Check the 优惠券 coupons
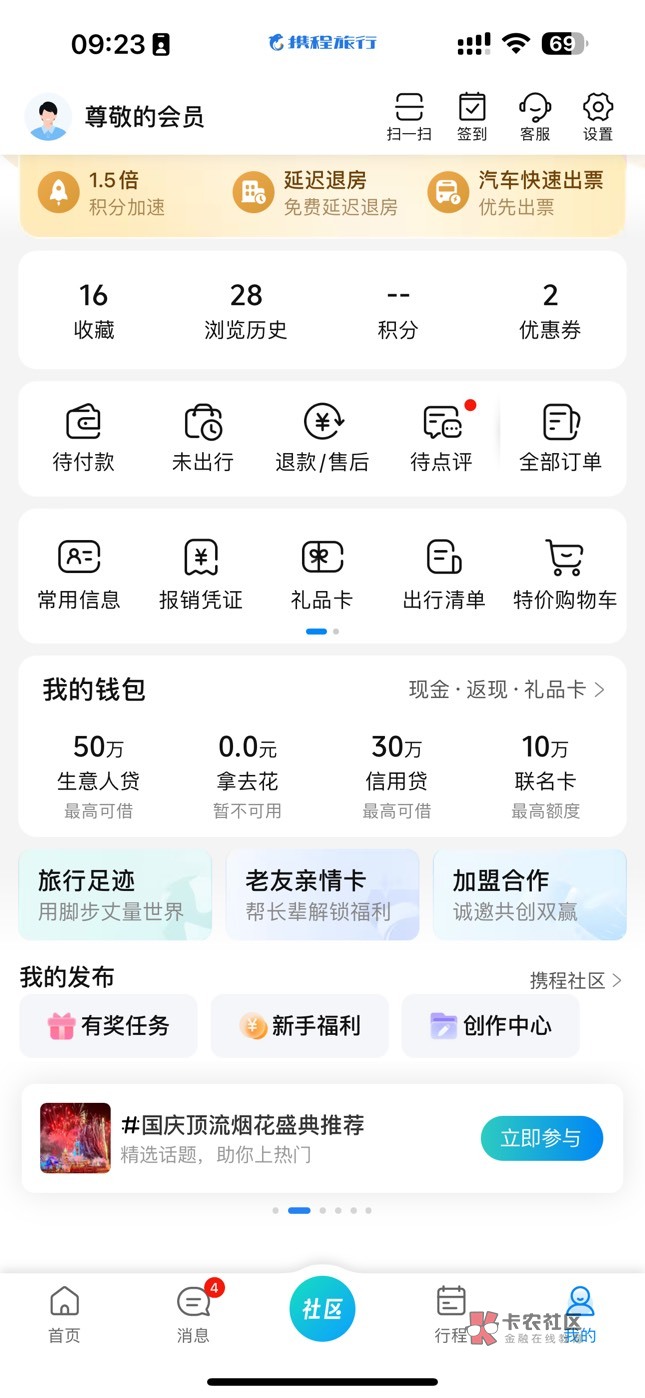The height and width of the screenshot is (1398, 645). [x=550, y=310]
